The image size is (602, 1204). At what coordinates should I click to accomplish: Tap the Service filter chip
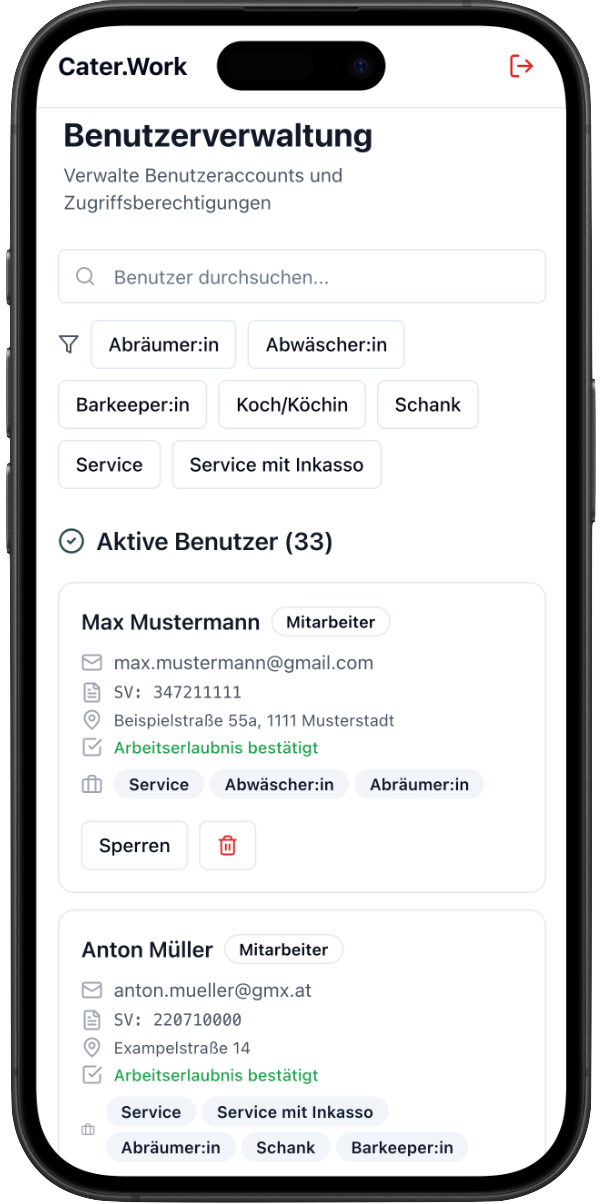109,465
